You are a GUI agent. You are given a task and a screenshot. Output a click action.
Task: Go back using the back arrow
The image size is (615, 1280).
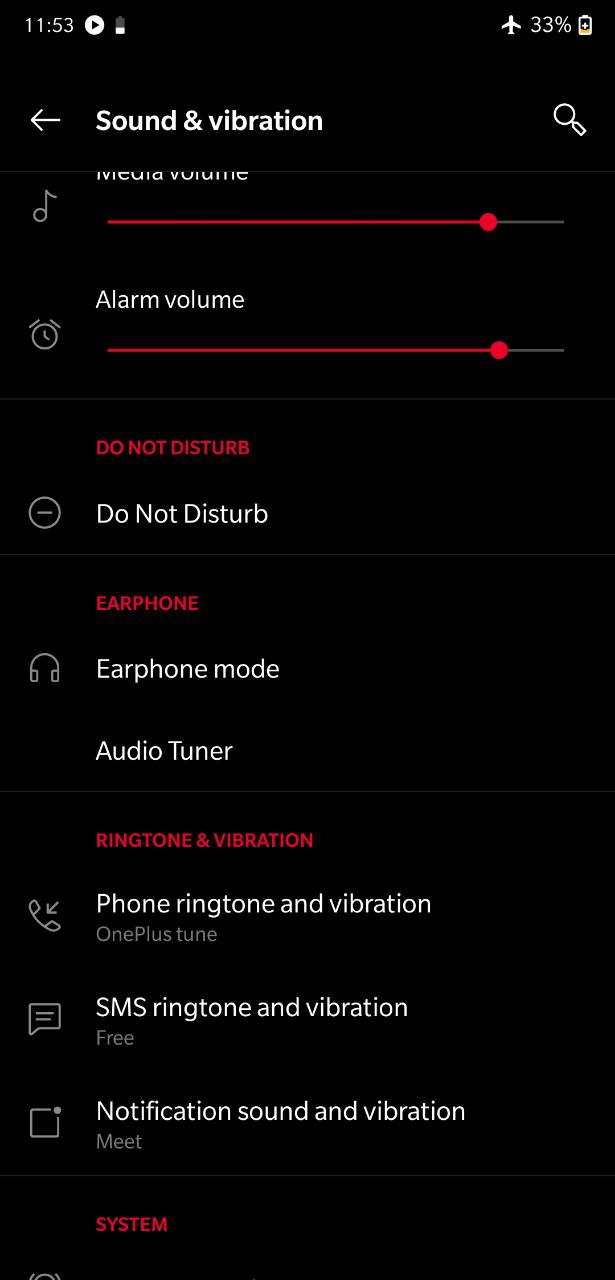coord(45,120)
